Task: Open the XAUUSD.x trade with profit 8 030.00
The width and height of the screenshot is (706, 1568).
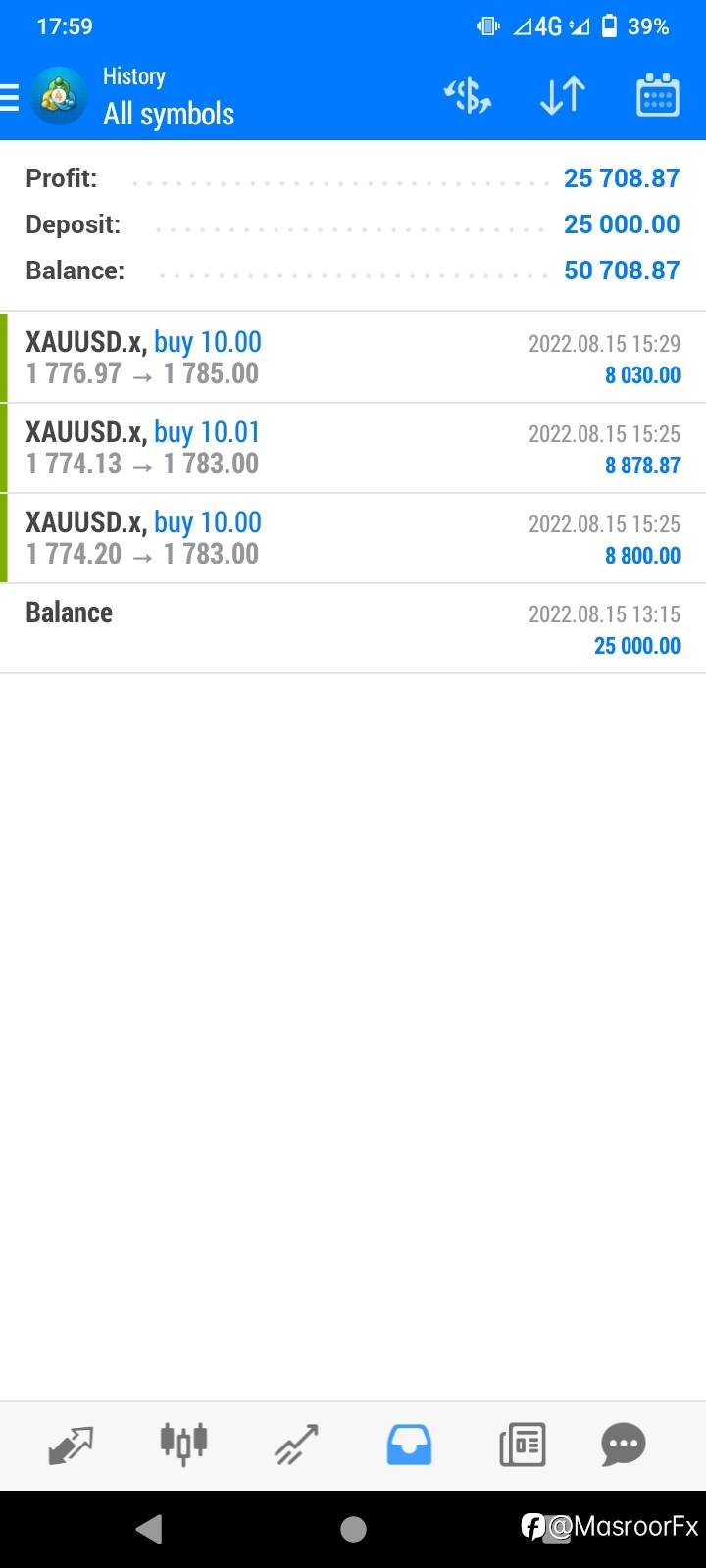Action: pyautogui.click(x=353, y=358)
